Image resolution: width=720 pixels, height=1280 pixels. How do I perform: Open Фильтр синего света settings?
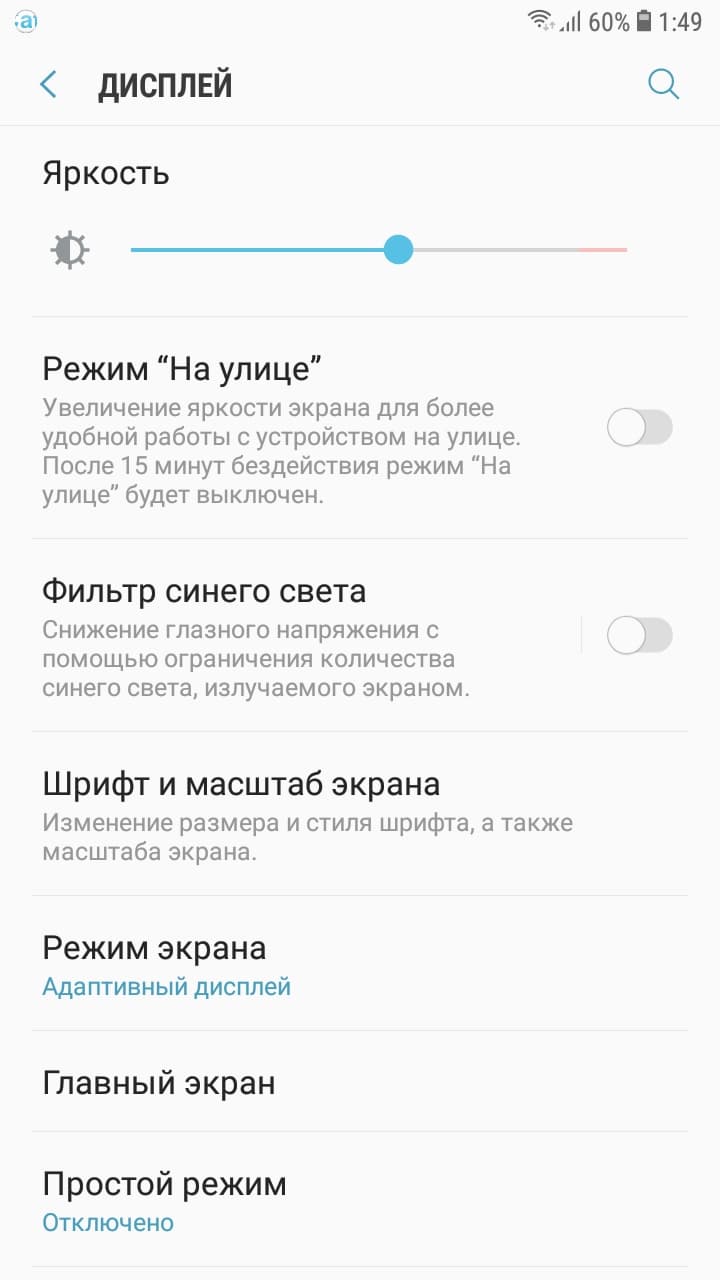point(300,634)
